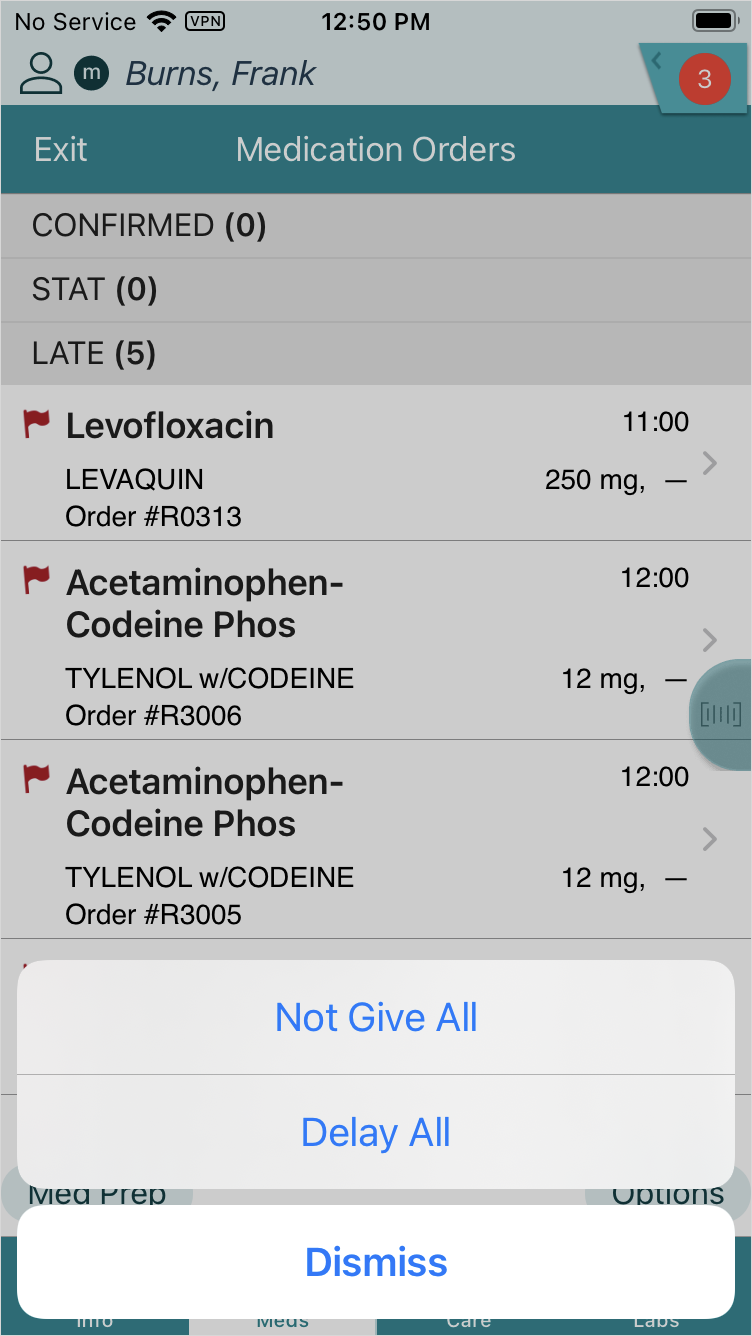Collapse the LATE (5) section
This screenshot has width=752, height=1336.
[376, 353]
